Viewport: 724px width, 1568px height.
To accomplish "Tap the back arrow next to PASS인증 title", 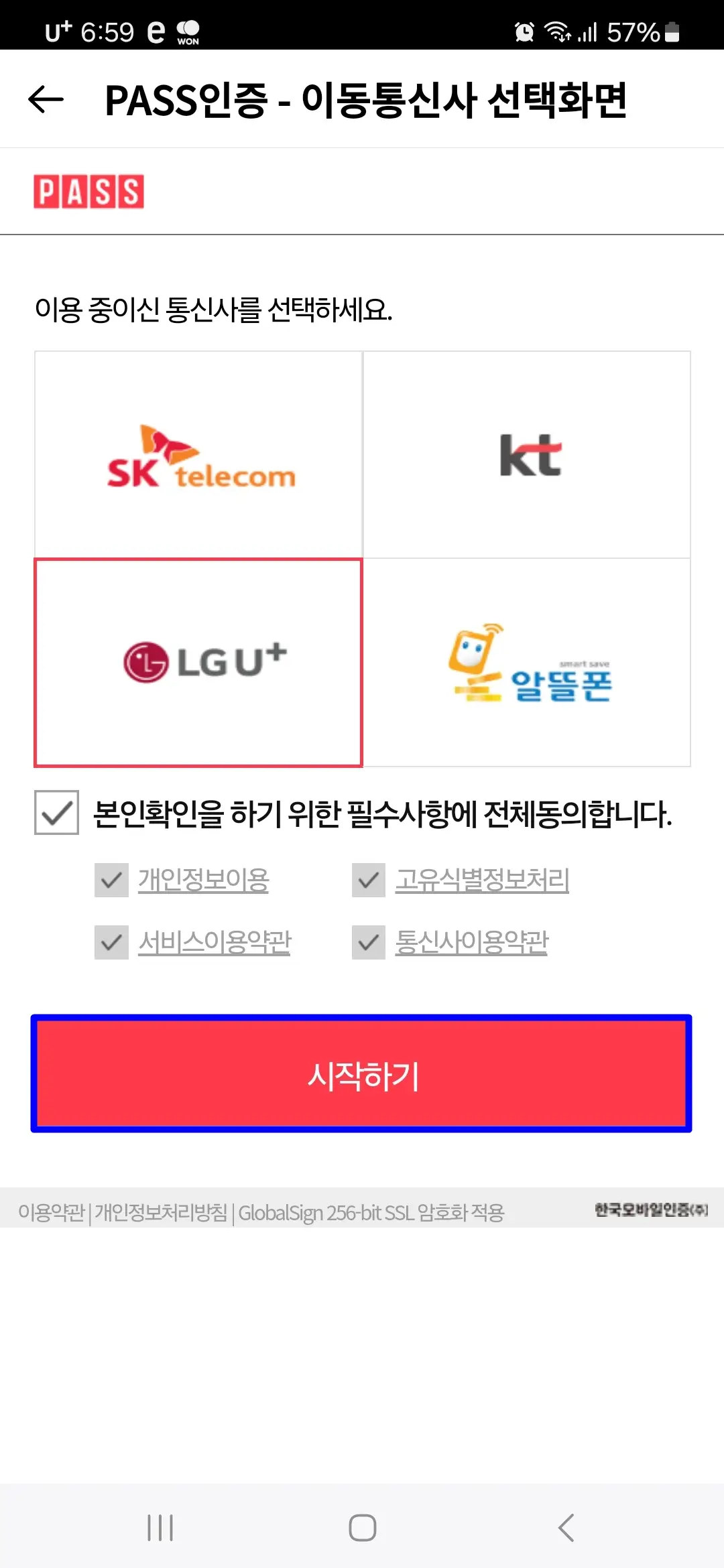I will point(44,101).
